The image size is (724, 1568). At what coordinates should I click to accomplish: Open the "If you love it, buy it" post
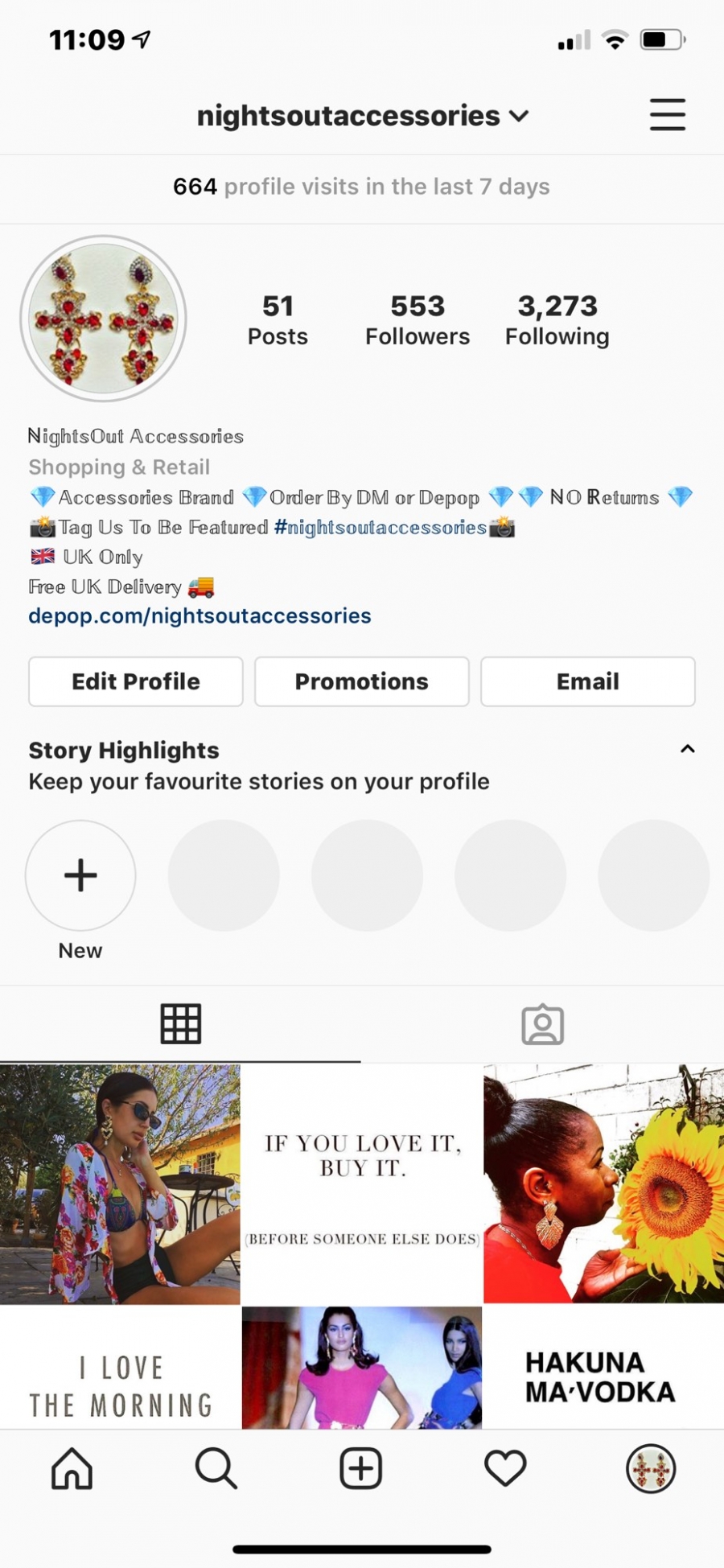pos(362,1183)
